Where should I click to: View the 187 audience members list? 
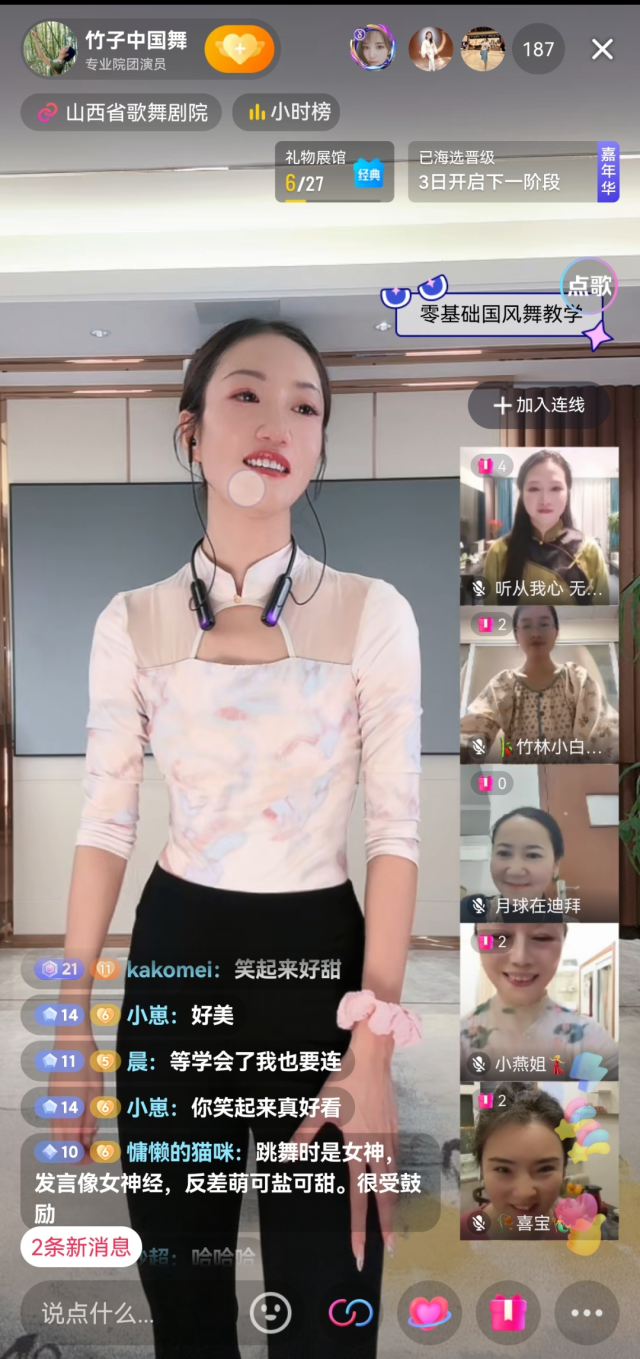(x=538, y=49)
